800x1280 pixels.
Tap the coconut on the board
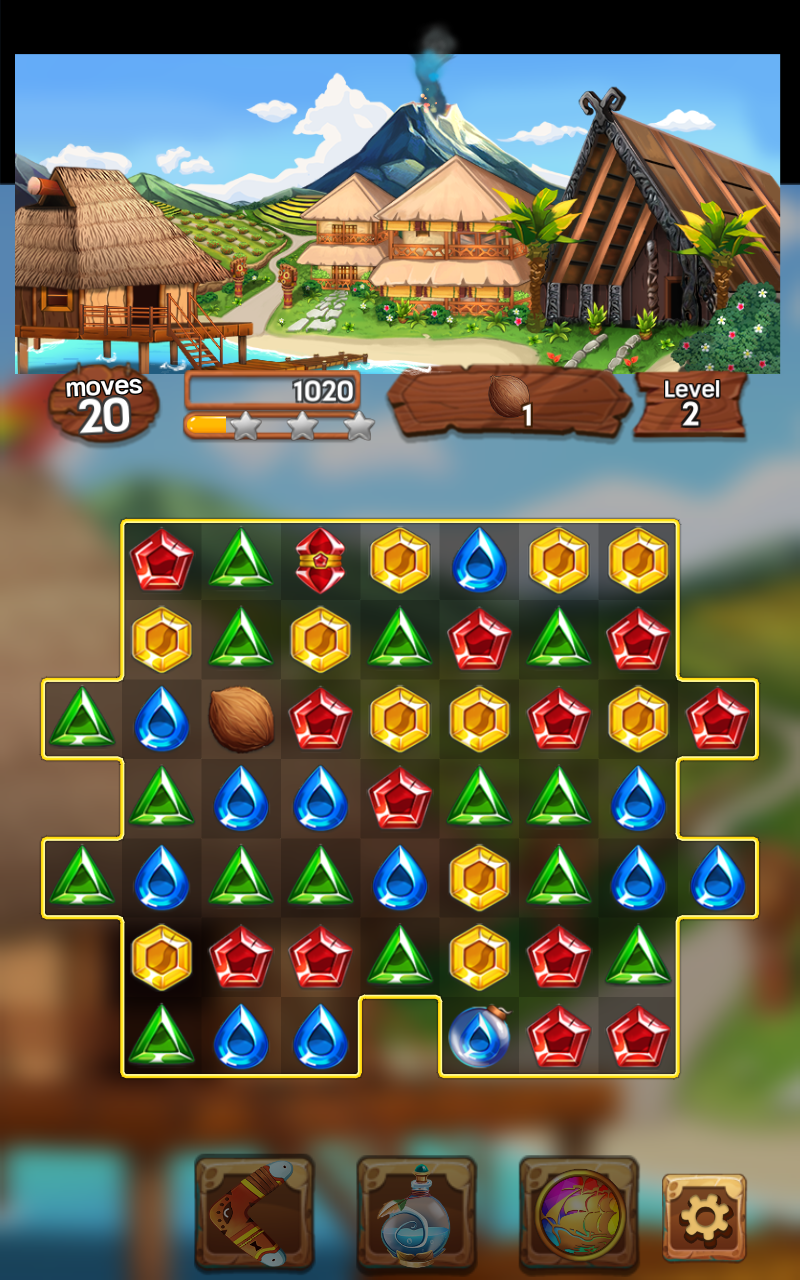(x=241, y=719)
